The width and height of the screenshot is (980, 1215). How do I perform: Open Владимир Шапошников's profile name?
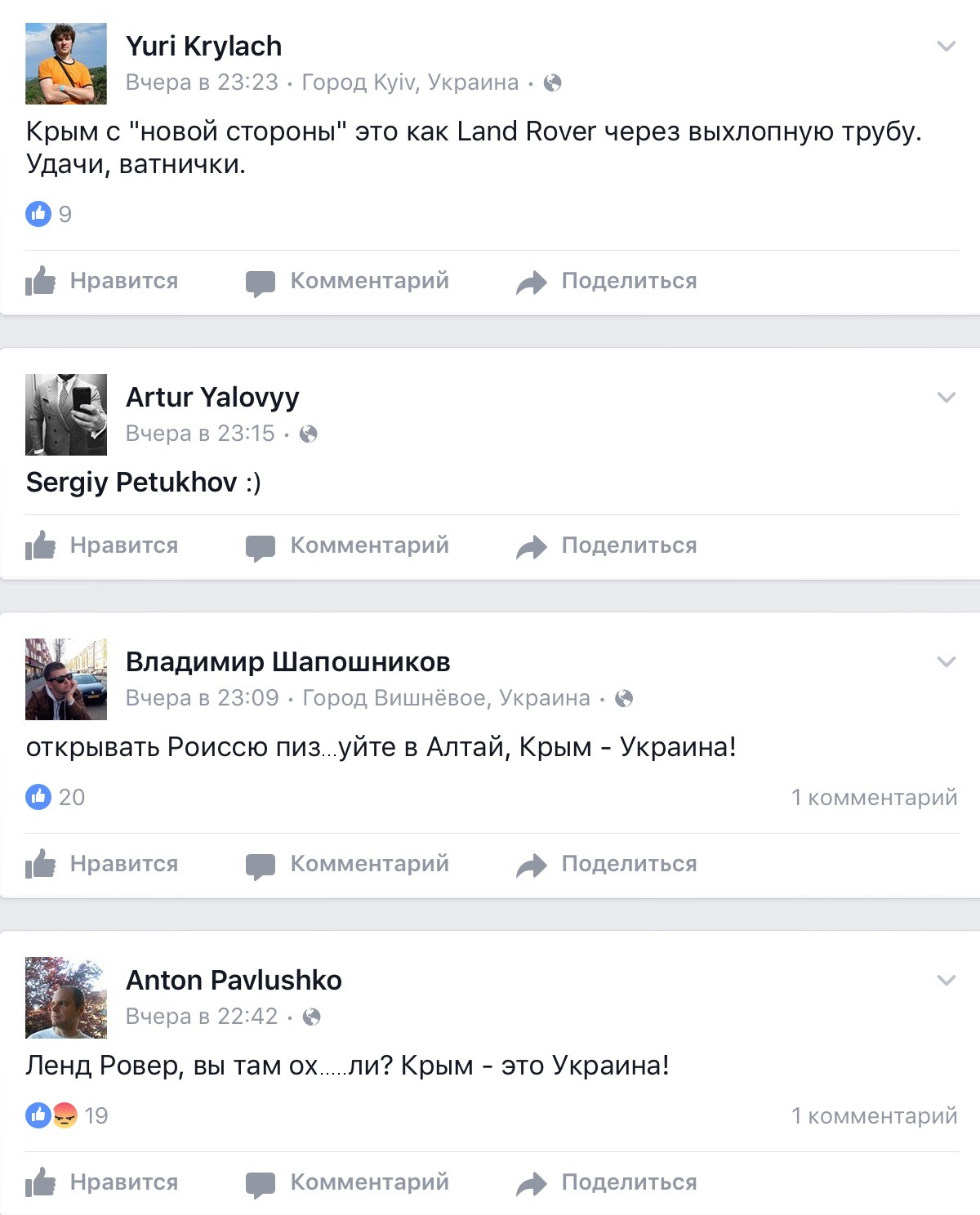287,662
